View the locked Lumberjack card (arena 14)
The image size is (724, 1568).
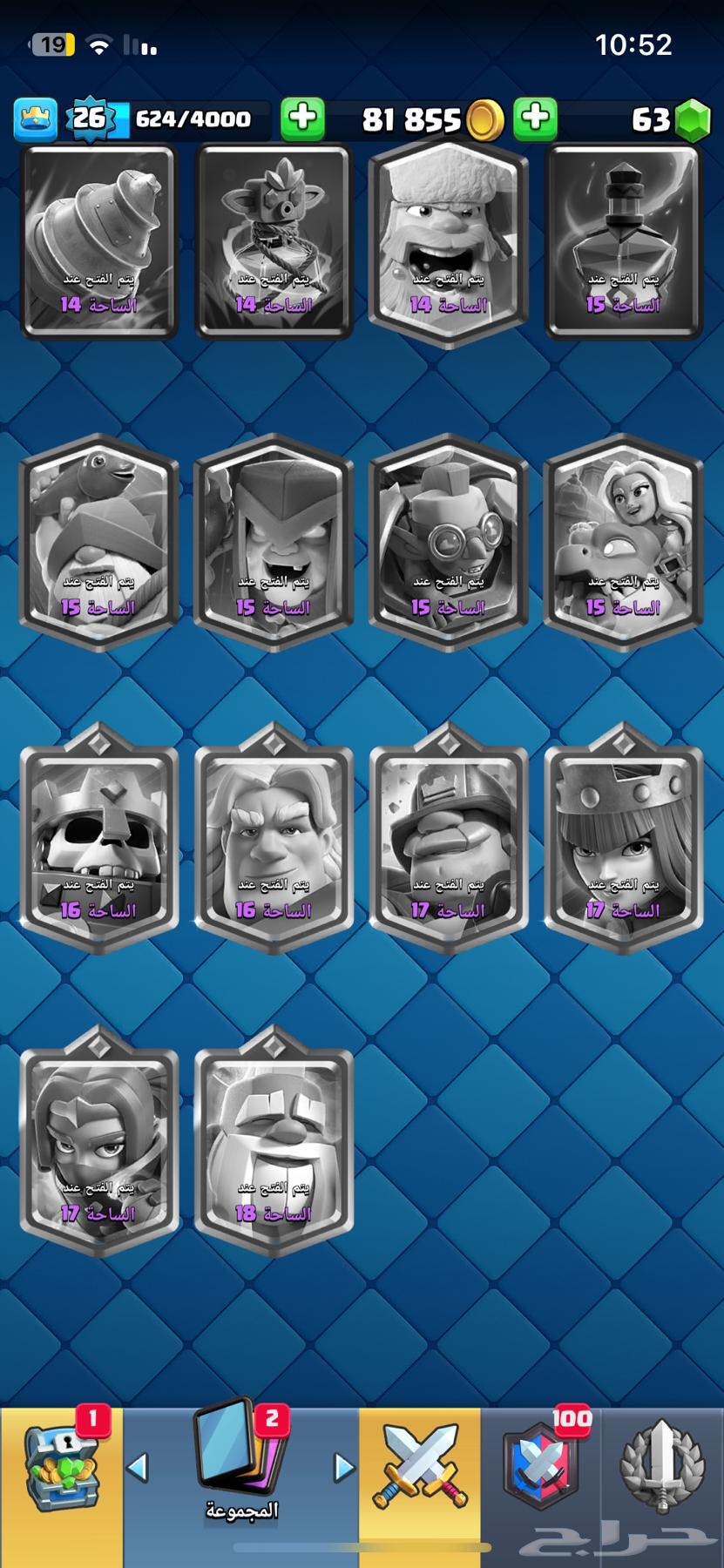tap(448, 242)
